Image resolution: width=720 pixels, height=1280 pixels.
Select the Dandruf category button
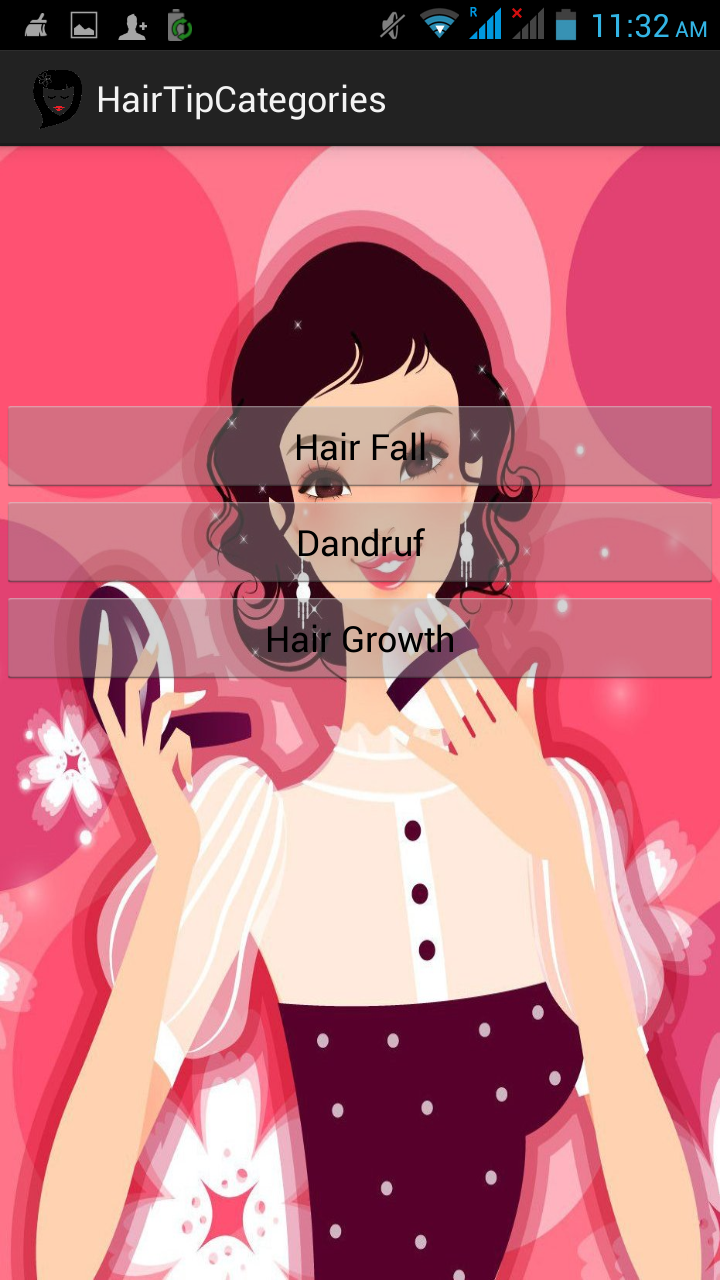point(360,542)
